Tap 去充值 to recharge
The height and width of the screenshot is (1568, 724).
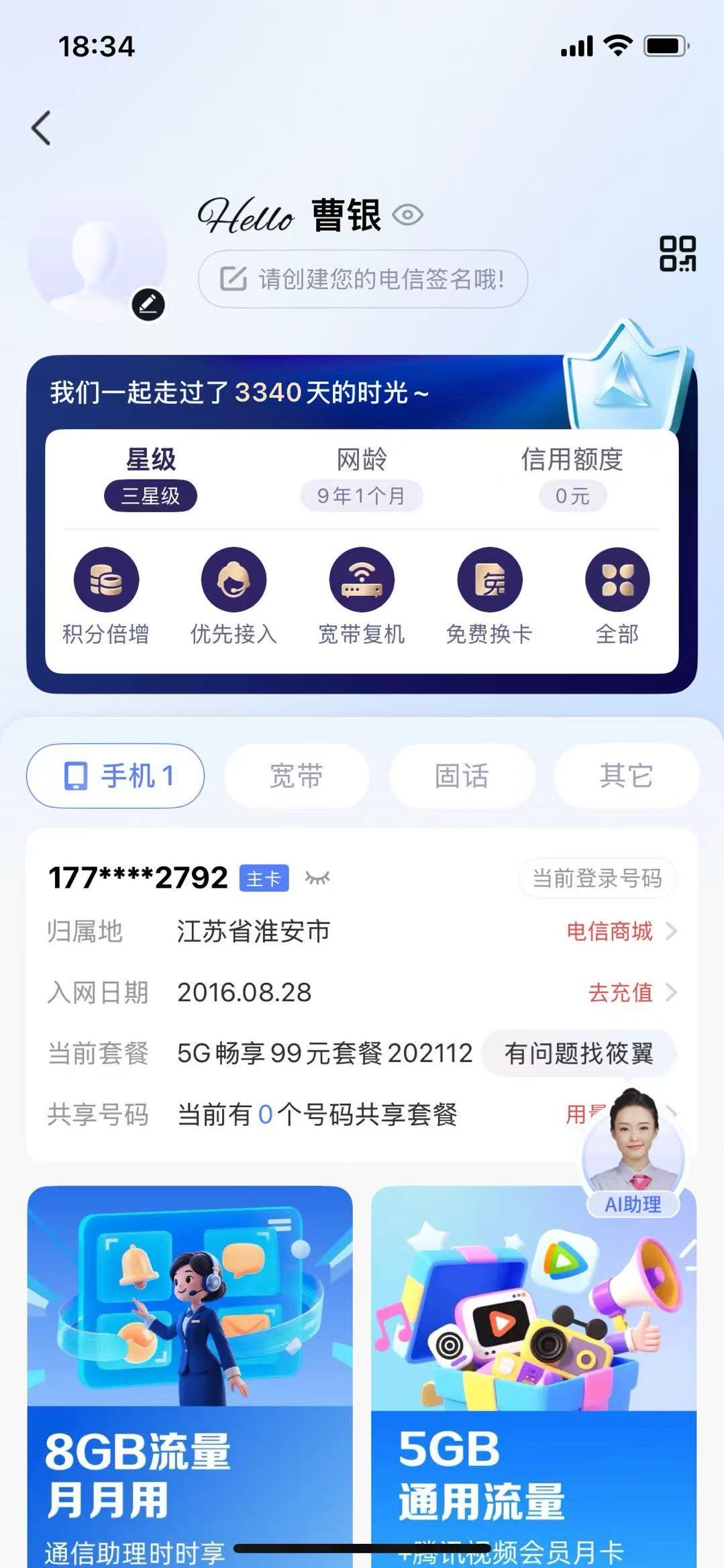click(631, 992)
